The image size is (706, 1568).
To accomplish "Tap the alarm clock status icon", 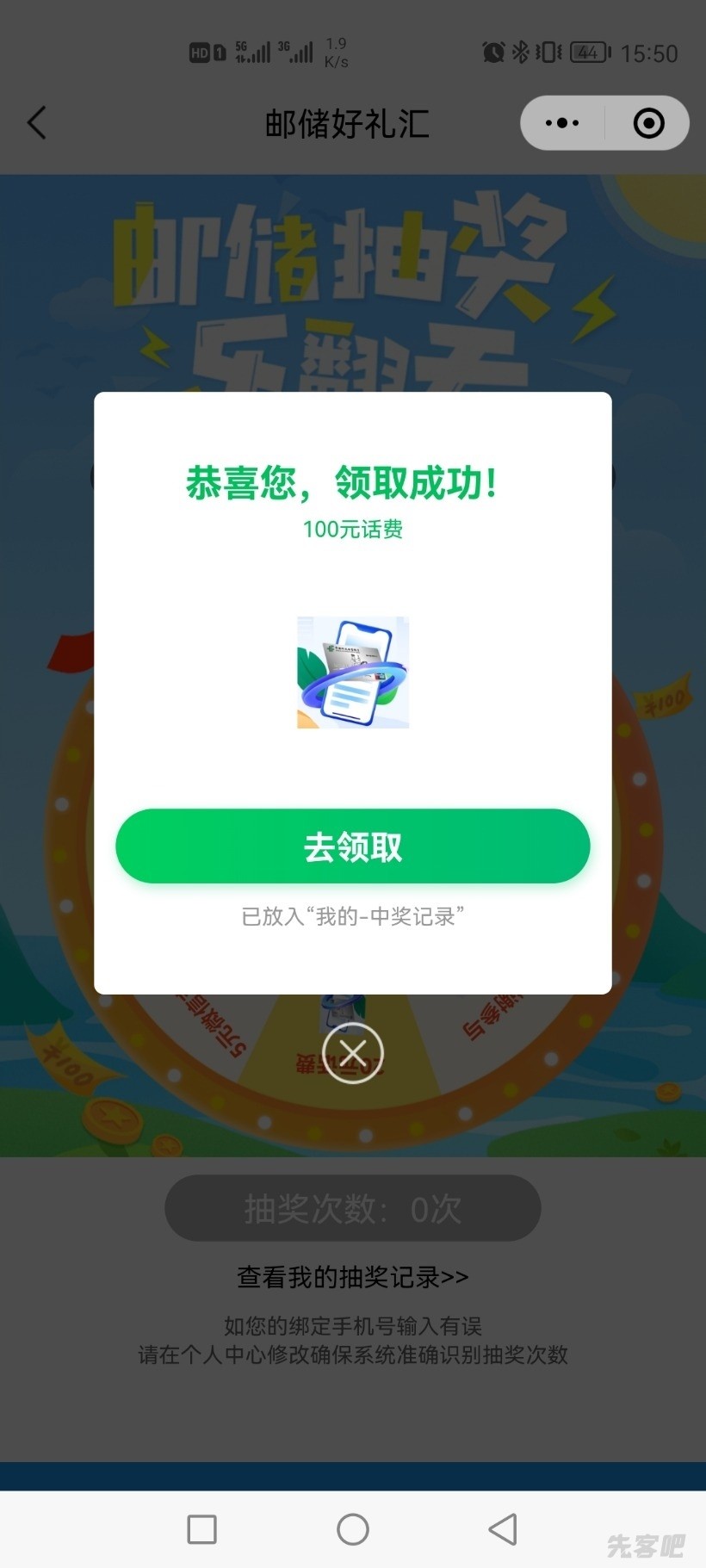I will 492,52.
